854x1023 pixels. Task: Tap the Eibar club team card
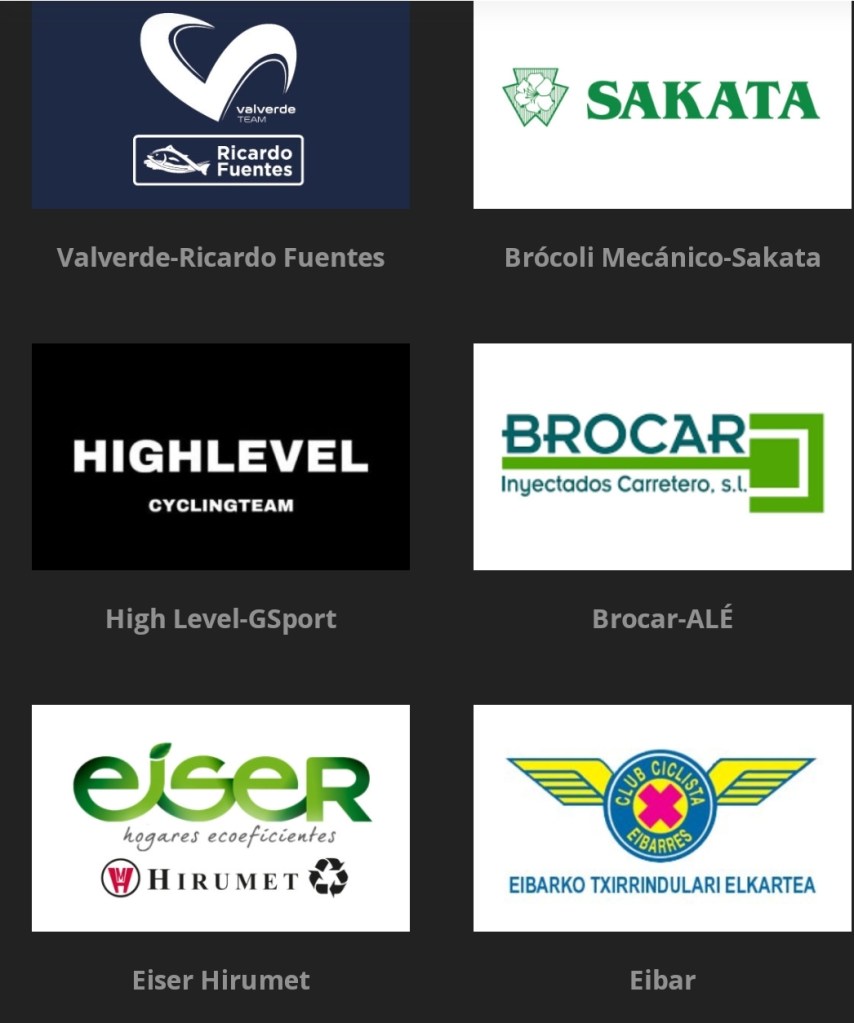coord(662,818)
